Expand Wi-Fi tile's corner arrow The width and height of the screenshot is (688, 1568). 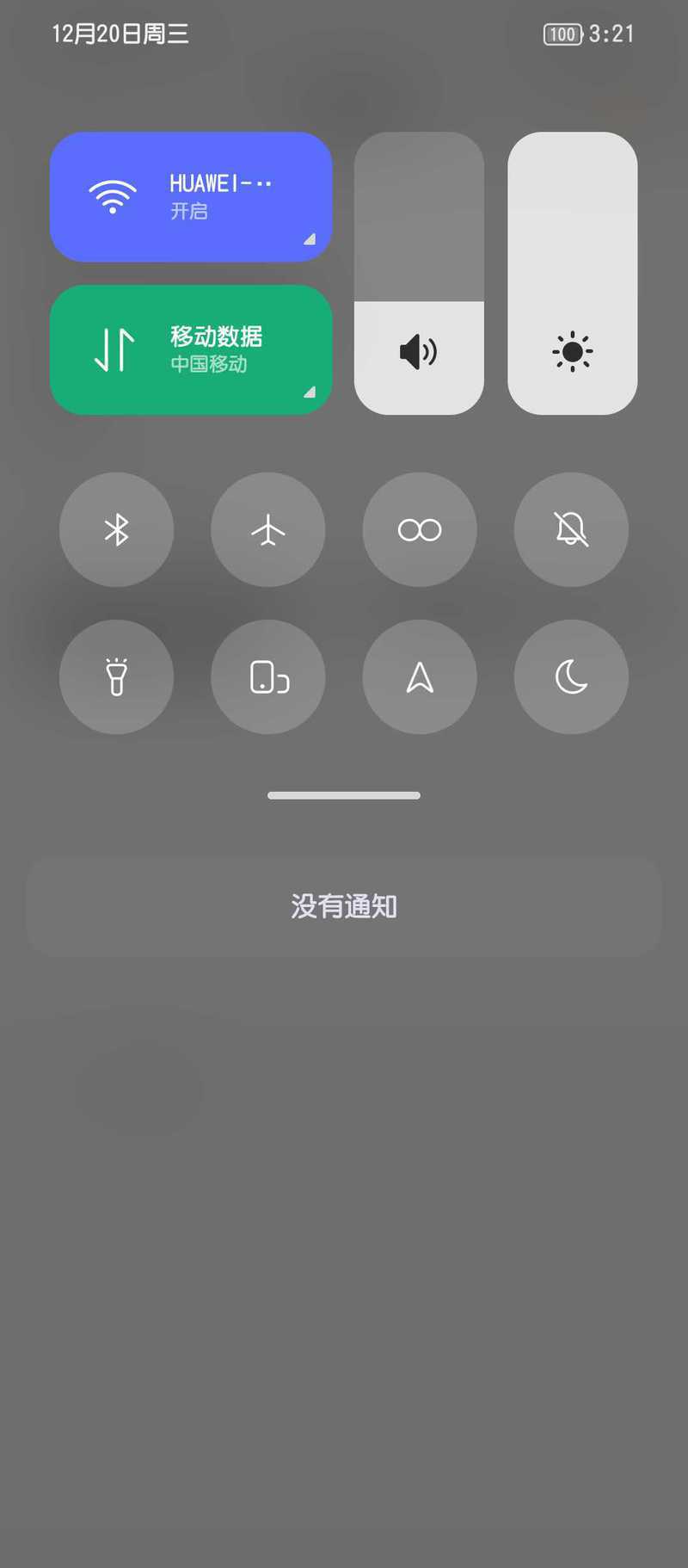coord(310,239)
